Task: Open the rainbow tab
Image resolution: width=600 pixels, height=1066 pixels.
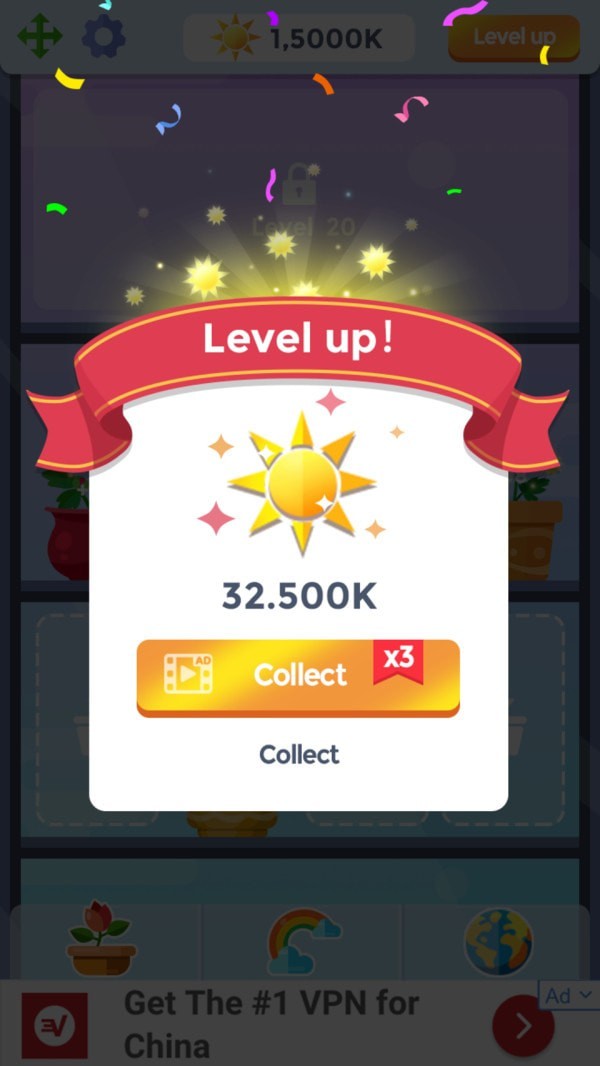Action: [x=301, y=940]
